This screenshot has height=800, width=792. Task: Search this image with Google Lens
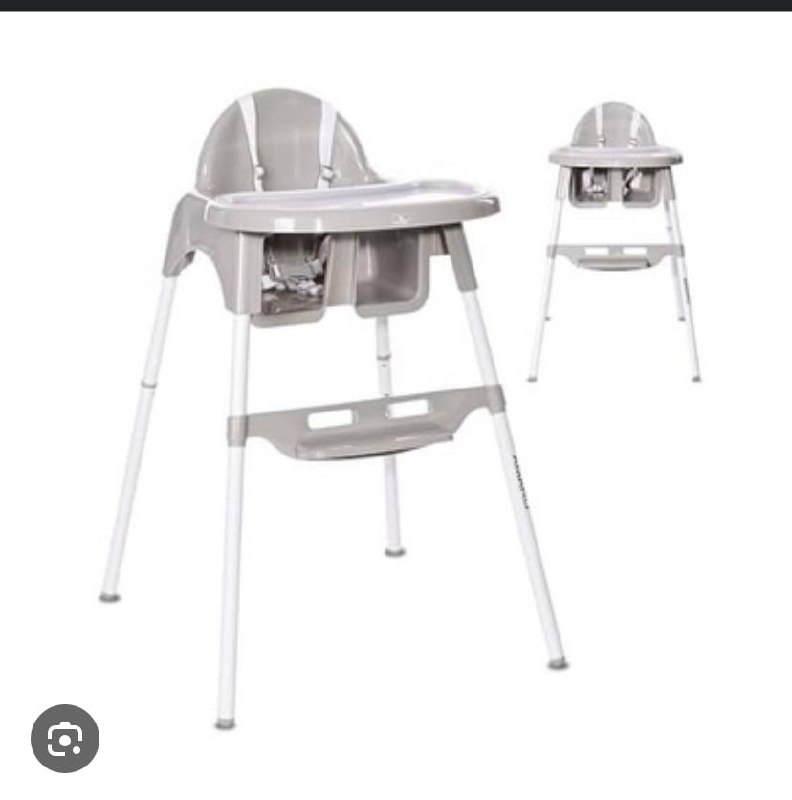[x=65, y=739]
